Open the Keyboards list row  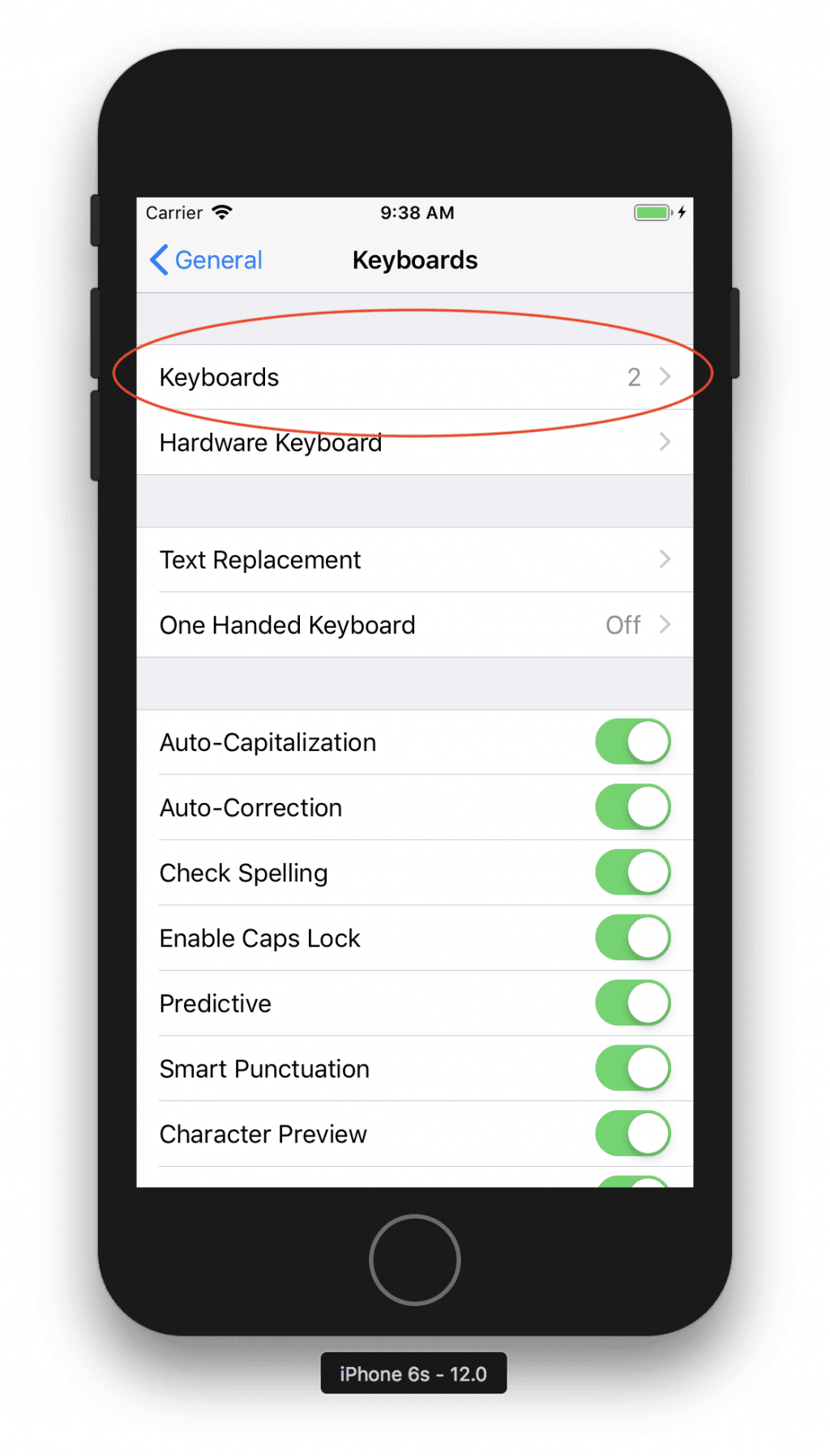[x=414, y=378]
